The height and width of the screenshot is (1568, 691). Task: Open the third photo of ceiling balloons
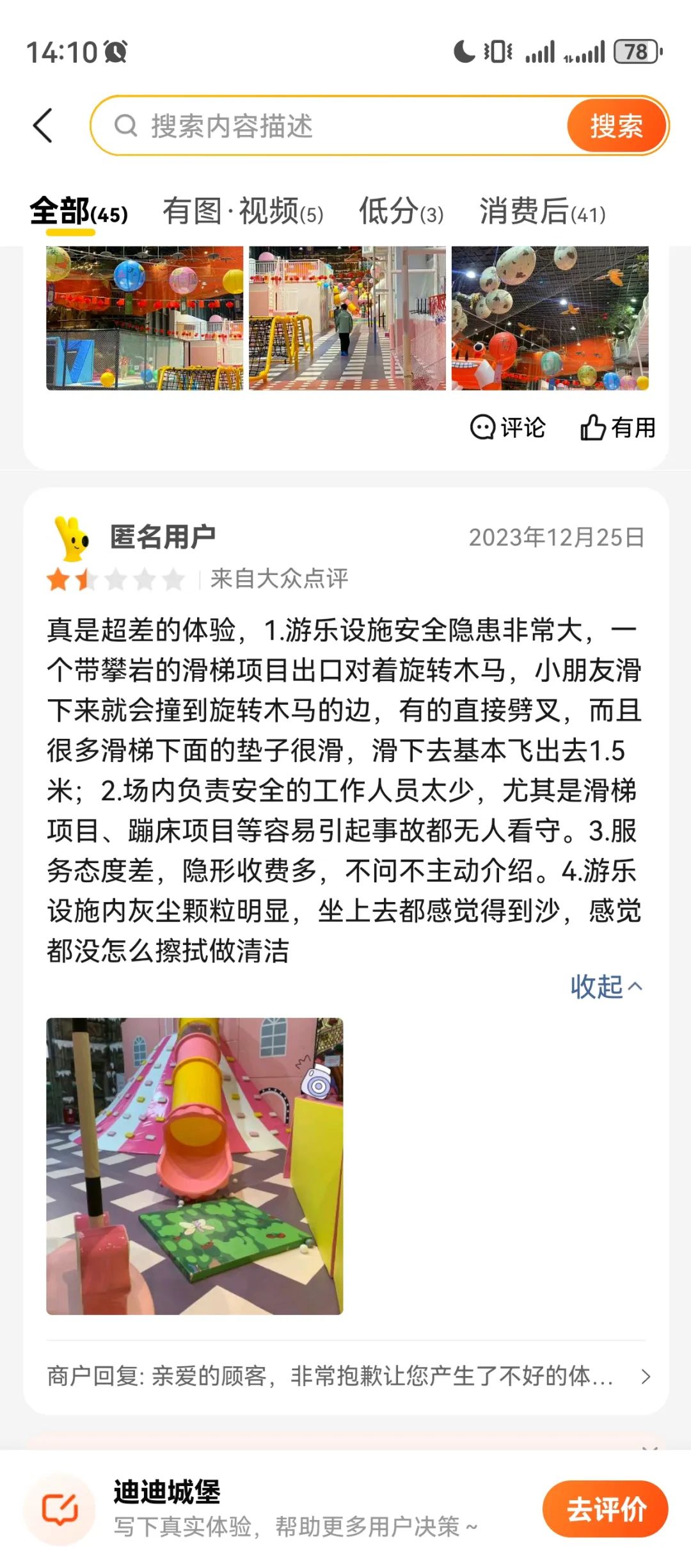(x=550, y=318)
